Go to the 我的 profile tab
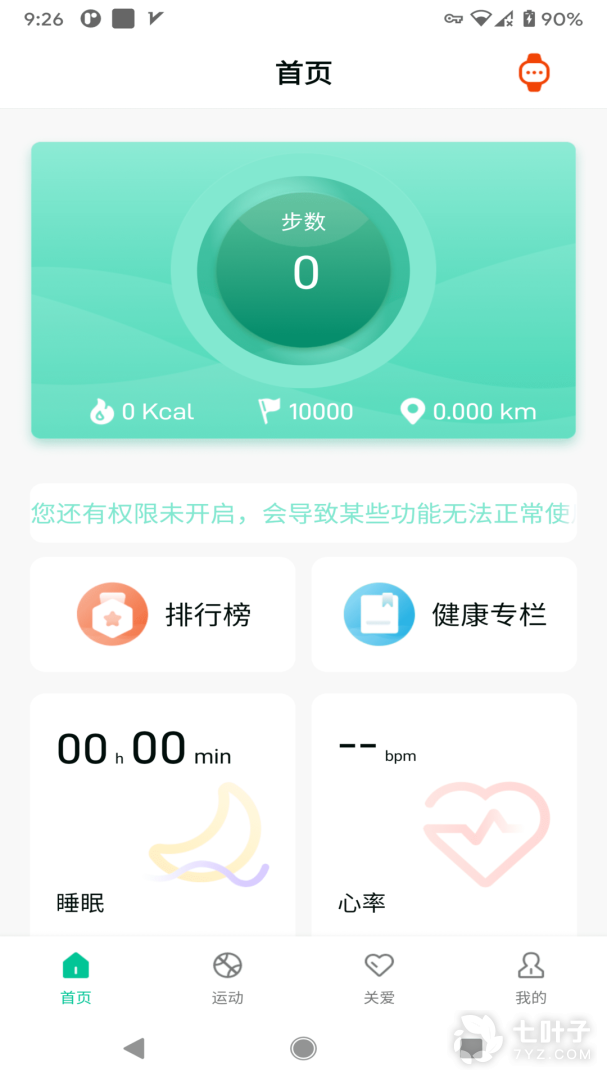 click(531, 978)
